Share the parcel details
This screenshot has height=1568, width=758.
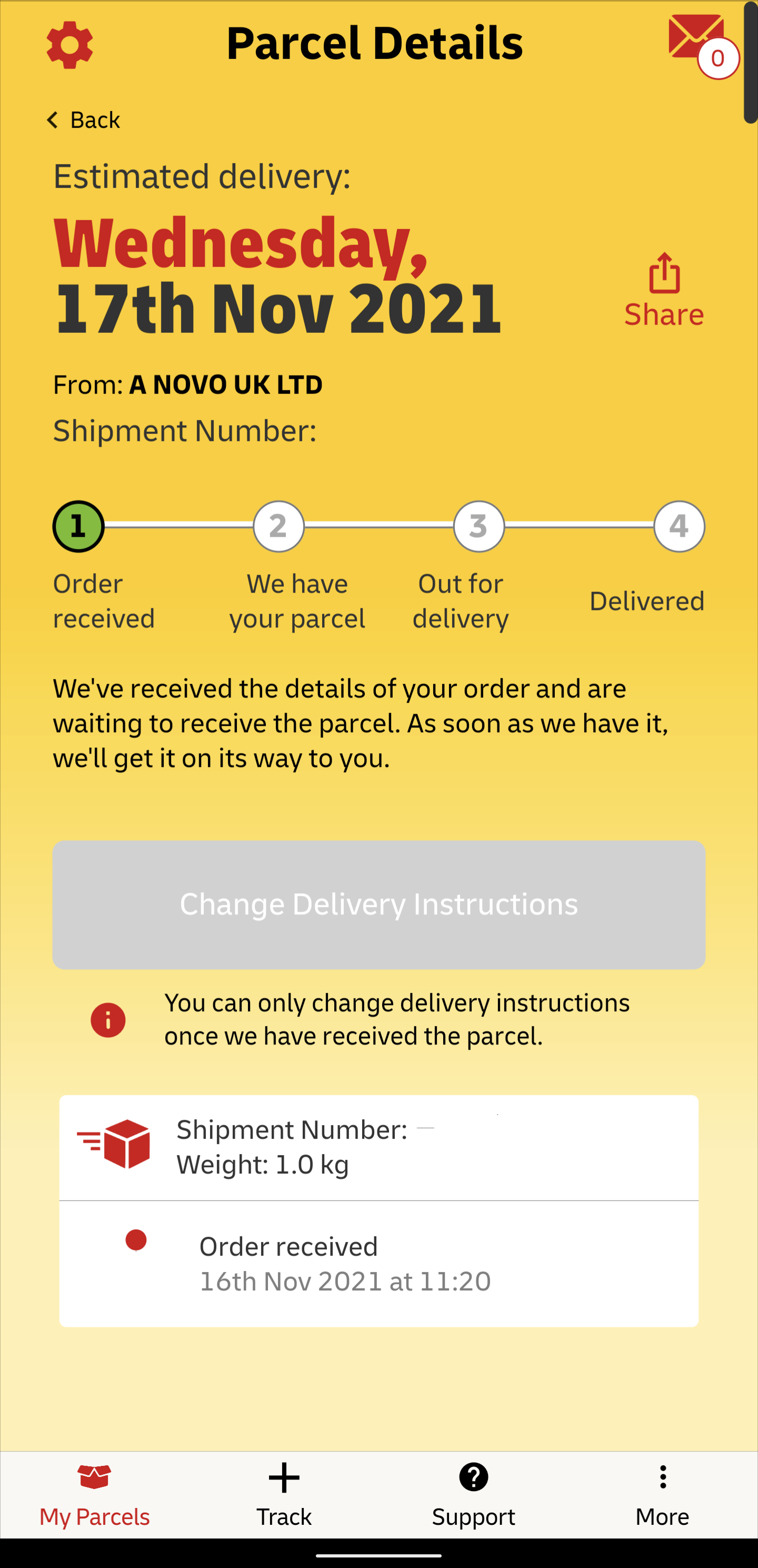(x=664, y=291)
